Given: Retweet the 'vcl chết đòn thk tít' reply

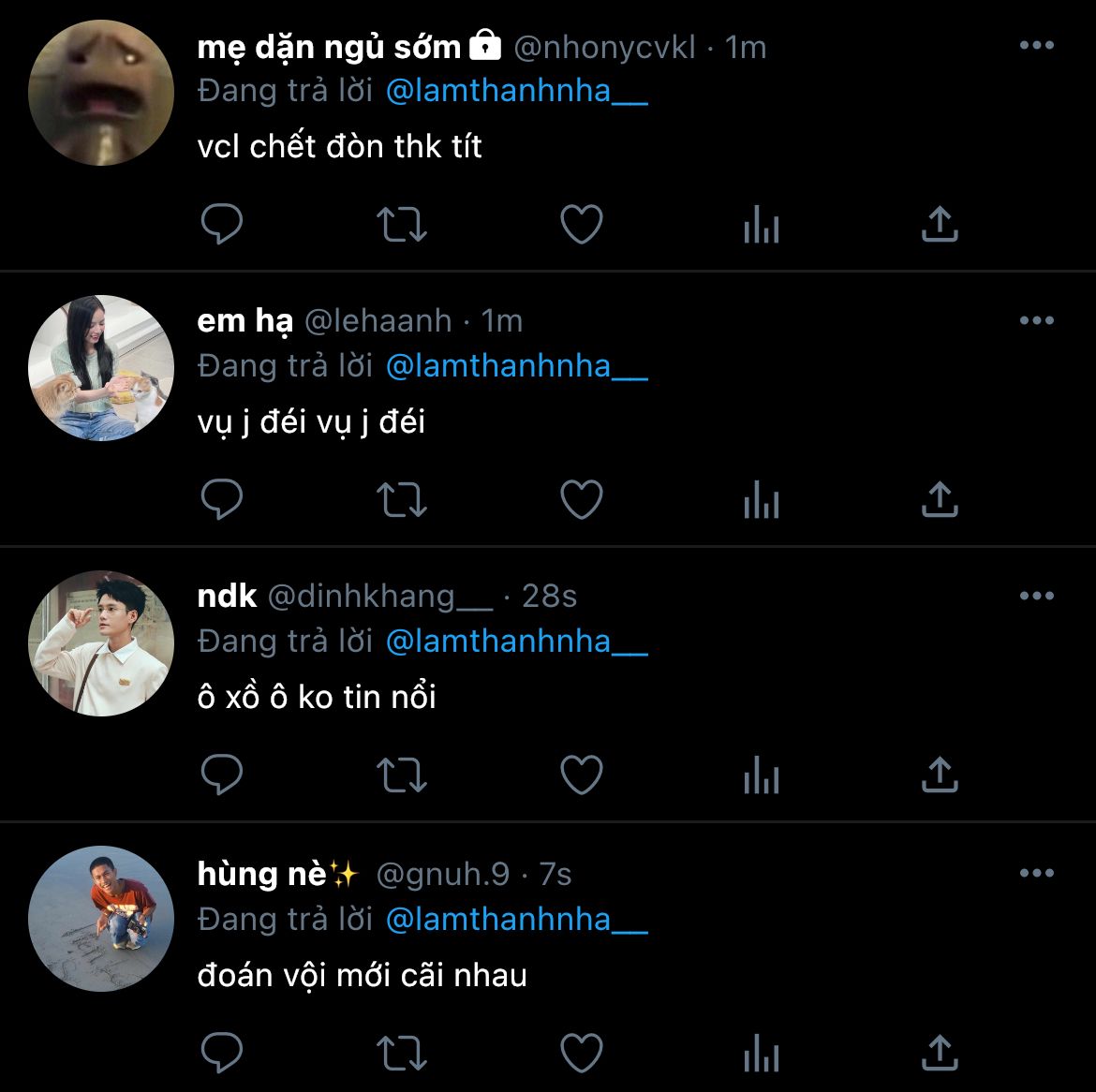Looking at the screenshot, I should pos(401,225).
